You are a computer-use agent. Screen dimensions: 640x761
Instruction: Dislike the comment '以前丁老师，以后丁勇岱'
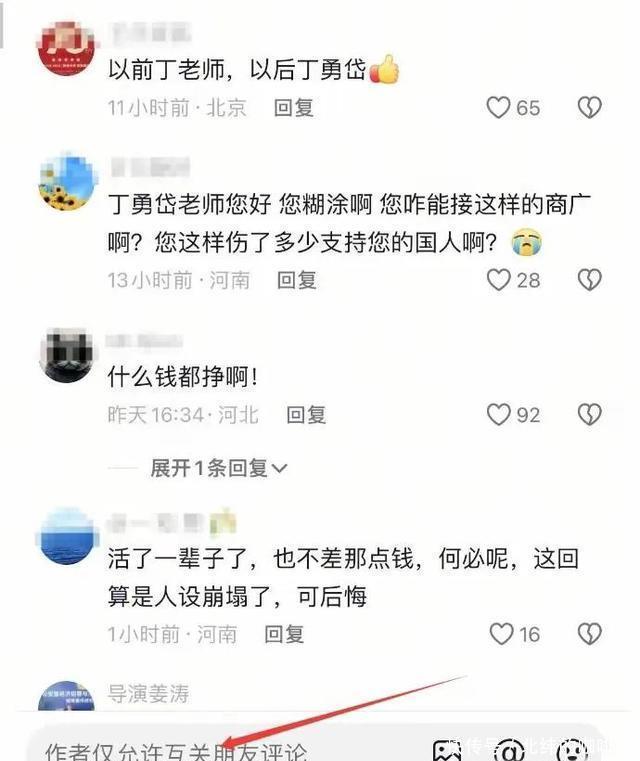click(x=591, y=108)
